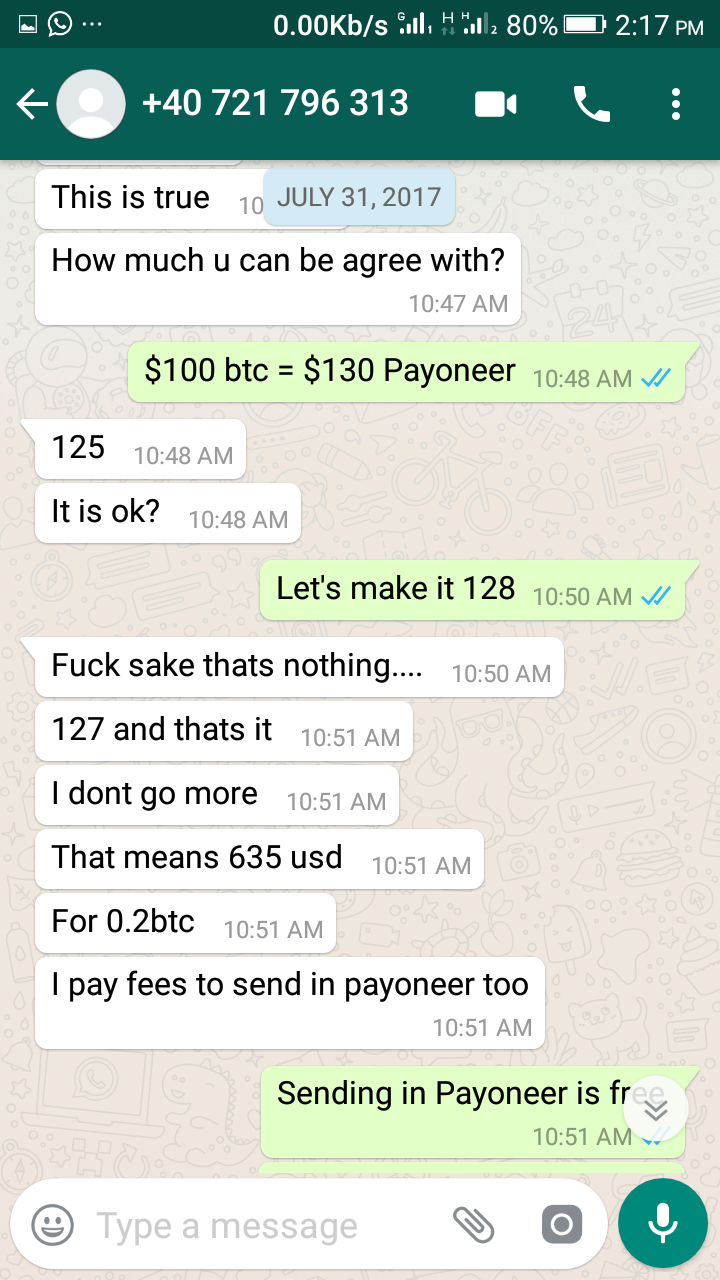720x1280 pixels.
Task: Start a voice call
Action: (x=591, y=104)
